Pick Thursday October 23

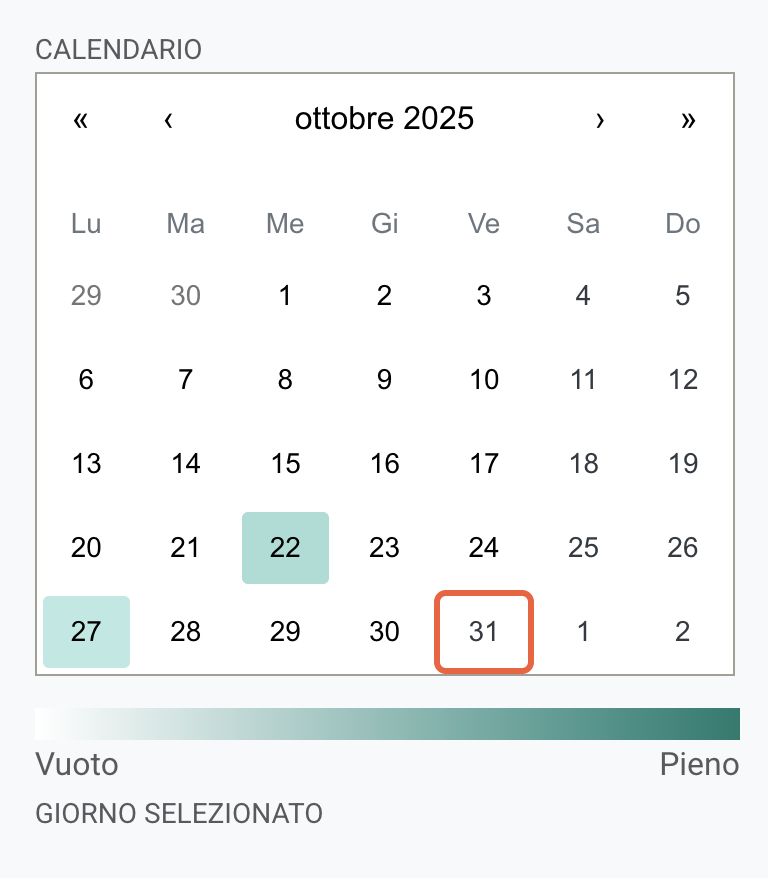pyautogui.click(x=384, y=548)
